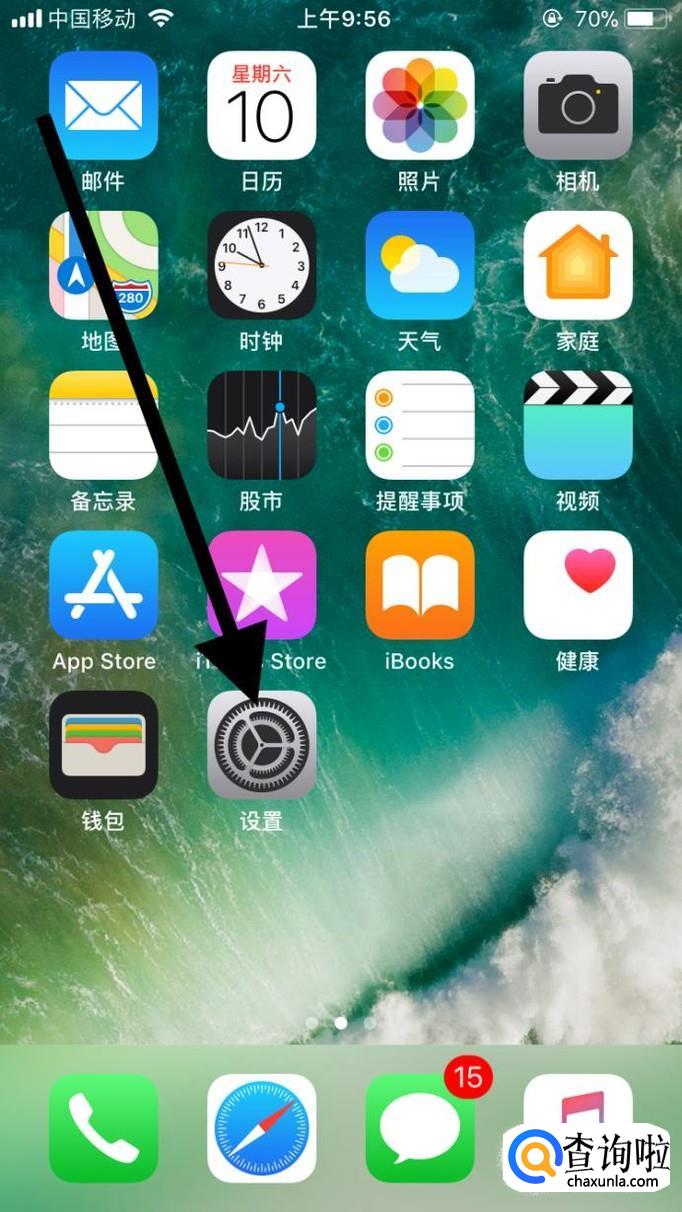Launch the Phone app in dock
682x1212 pixels.
point(104,1128)
